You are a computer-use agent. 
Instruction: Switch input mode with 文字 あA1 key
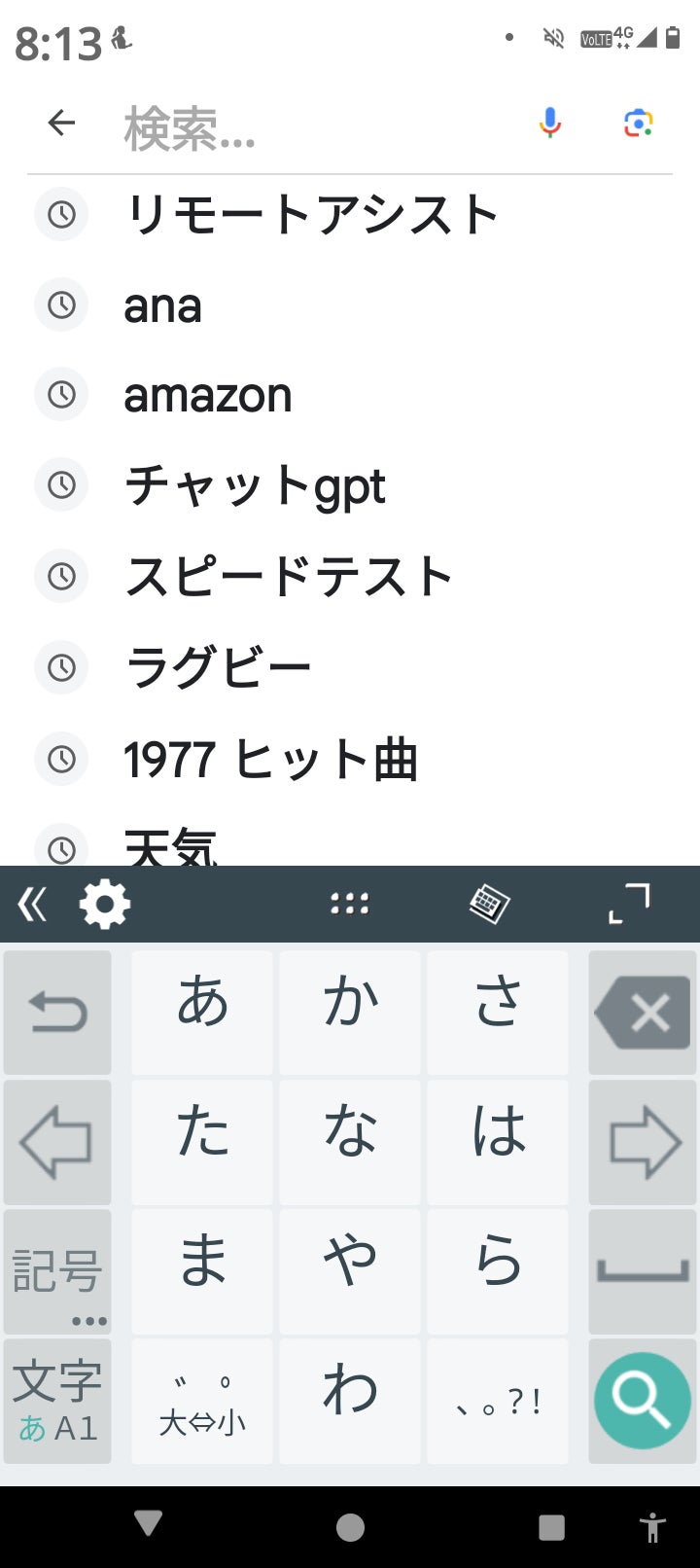coord(57,1401)
